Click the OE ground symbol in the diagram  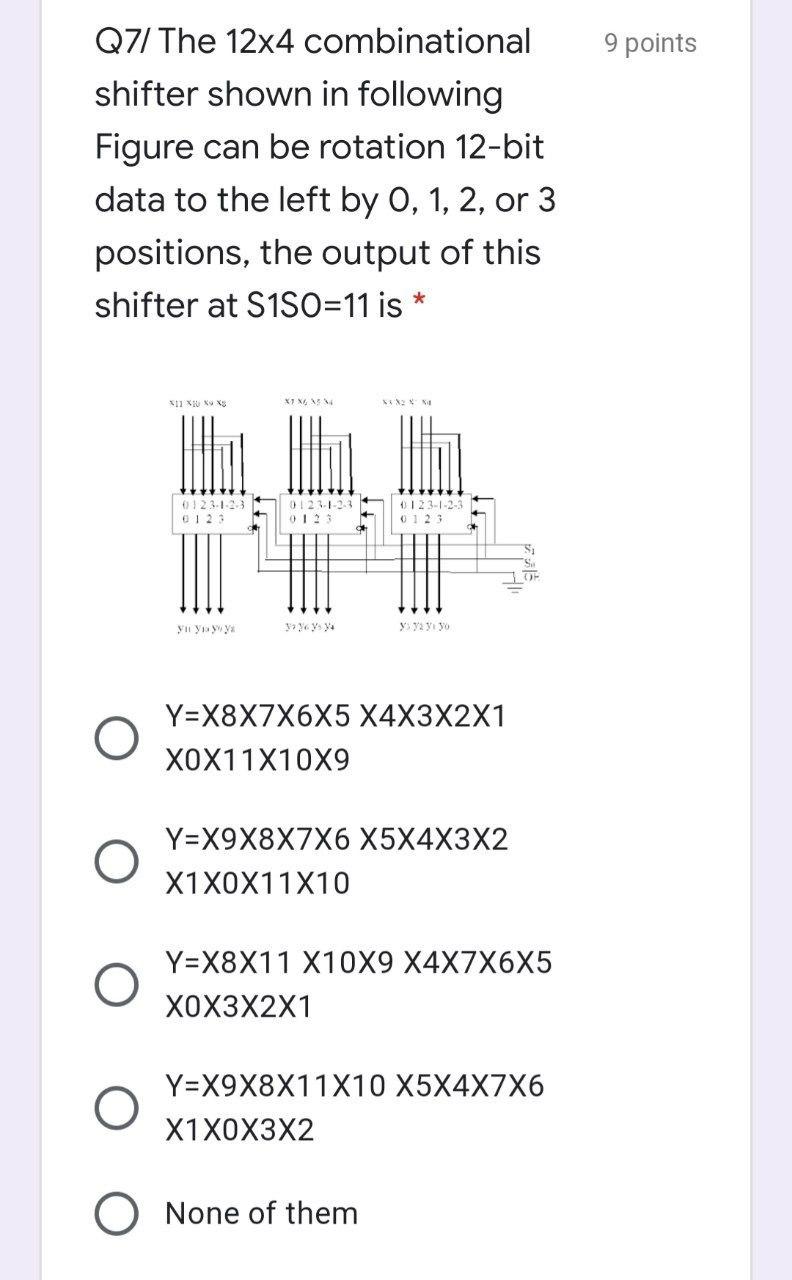513,585
